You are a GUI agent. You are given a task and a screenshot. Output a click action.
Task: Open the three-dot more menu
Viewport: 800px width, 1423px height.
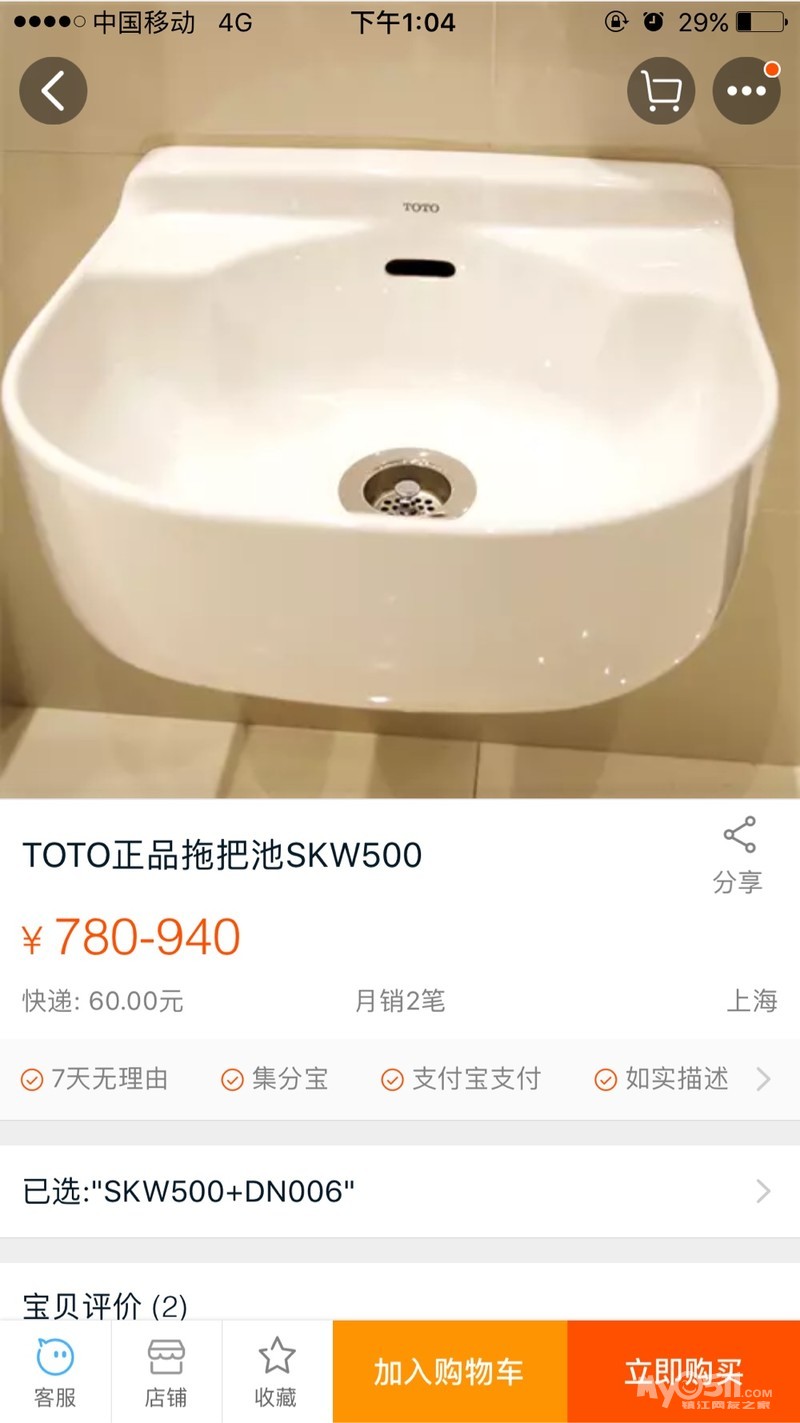tap(746, 91)
